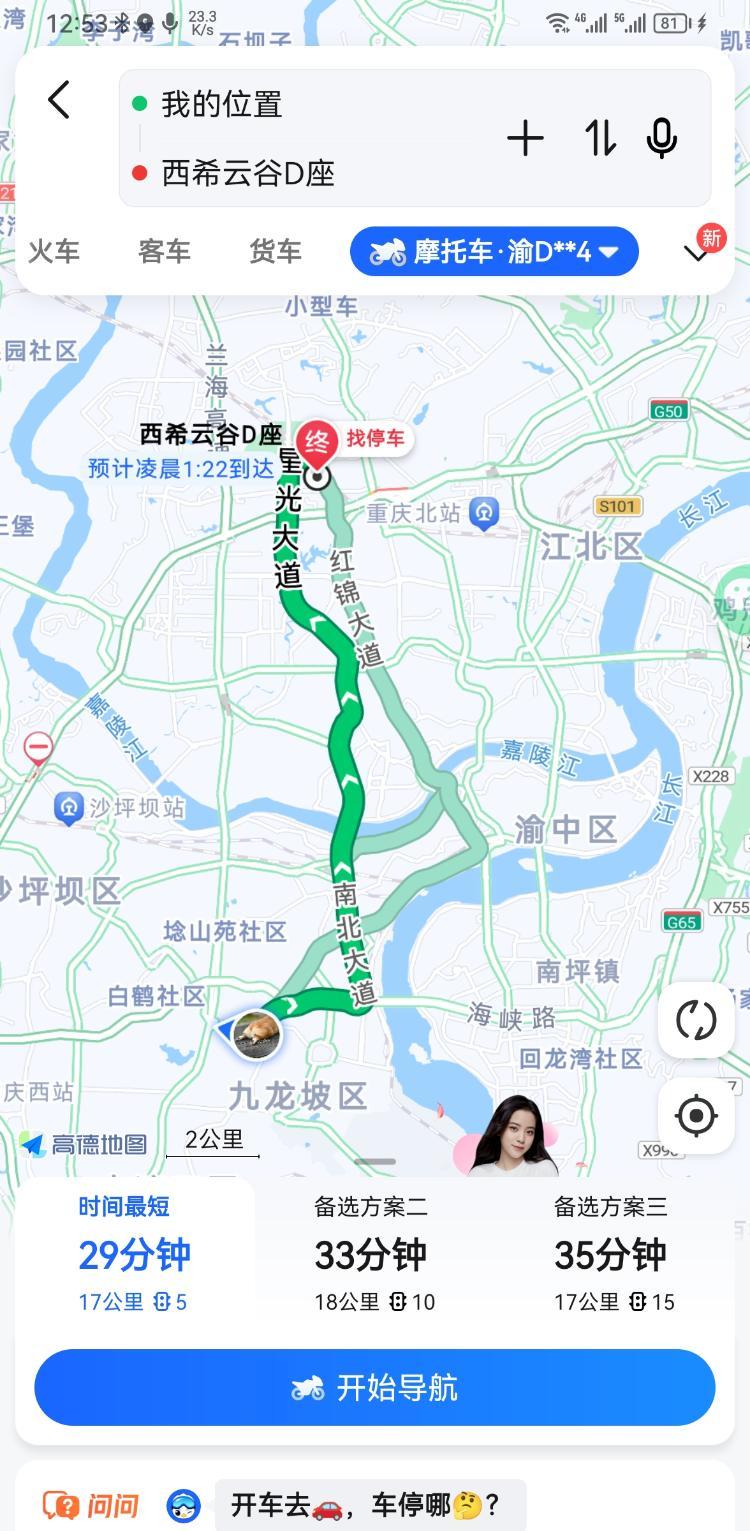Edit the destination 西希云谷D座
Screen dimensions: 750x1531
coord(248,173)
